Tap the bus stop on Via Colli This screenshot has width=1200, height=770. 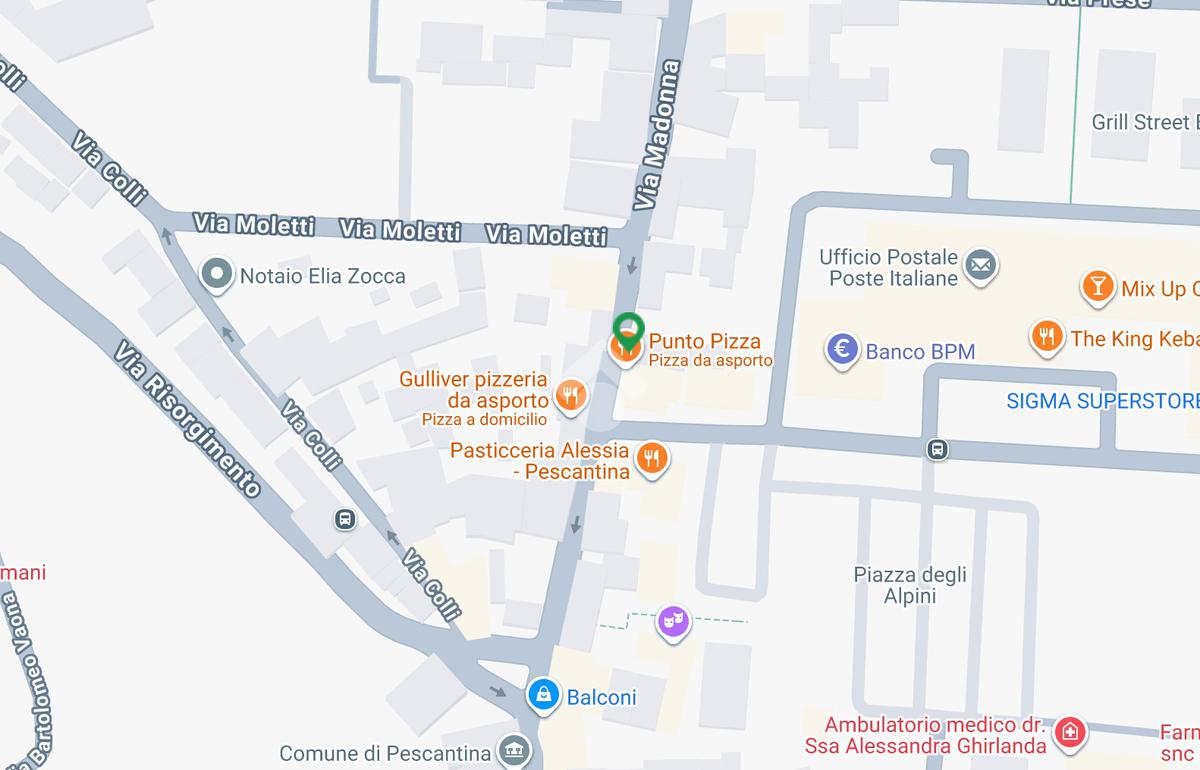tap(345, 519)
